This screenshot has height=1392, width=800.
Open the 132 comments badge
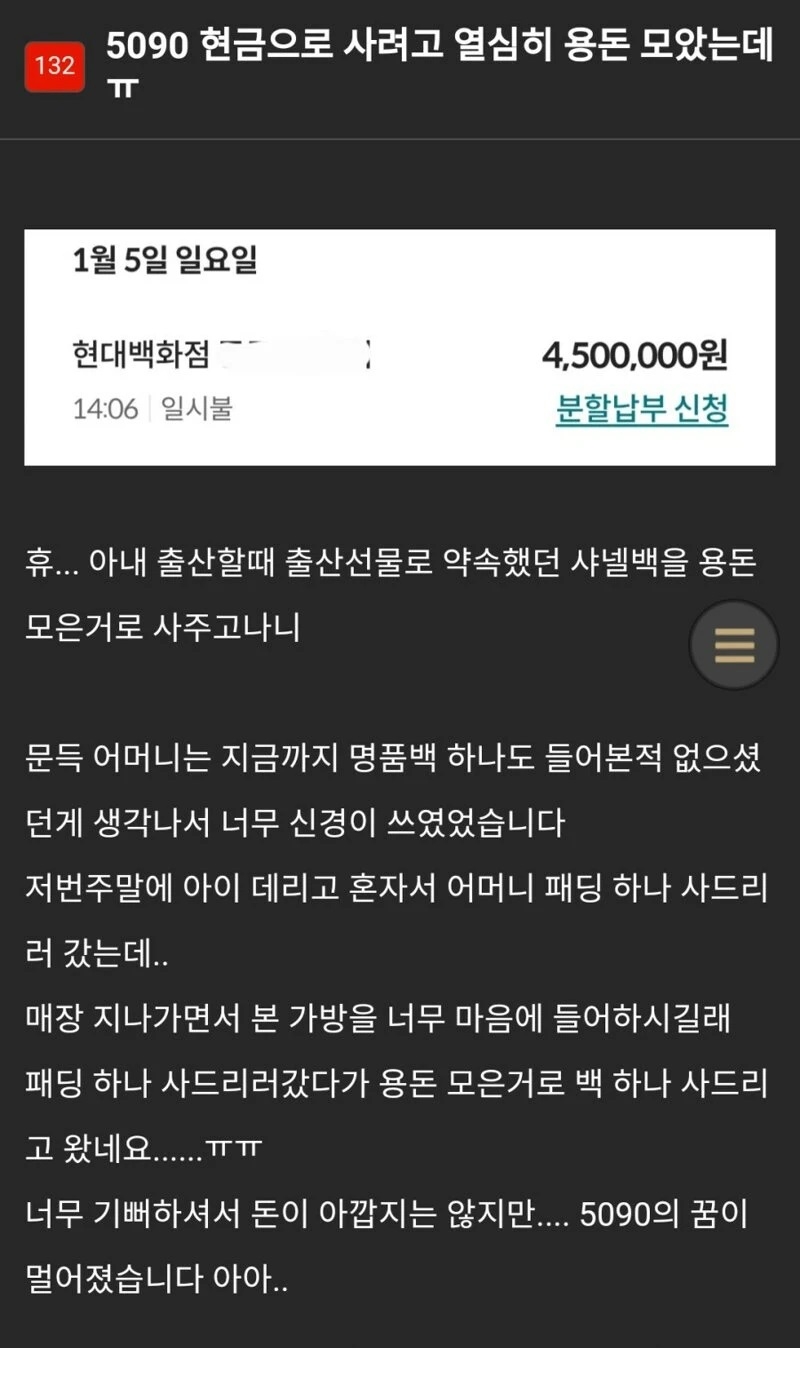point(54,66)
